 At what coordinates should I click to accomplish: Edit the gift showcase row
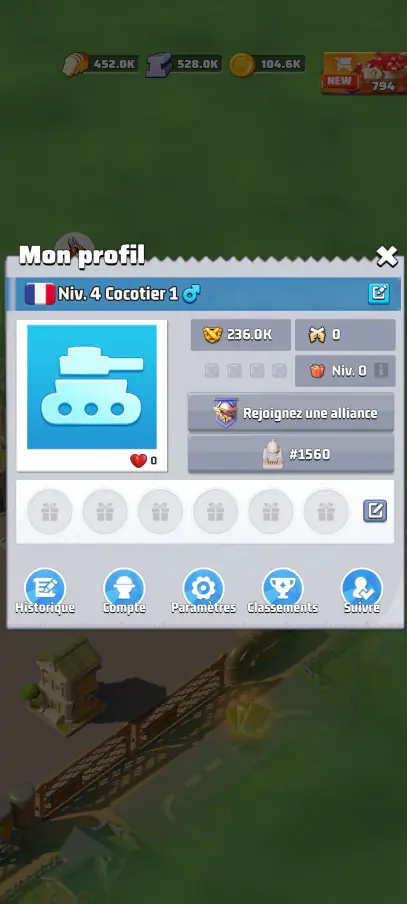[x=375, y=511]
